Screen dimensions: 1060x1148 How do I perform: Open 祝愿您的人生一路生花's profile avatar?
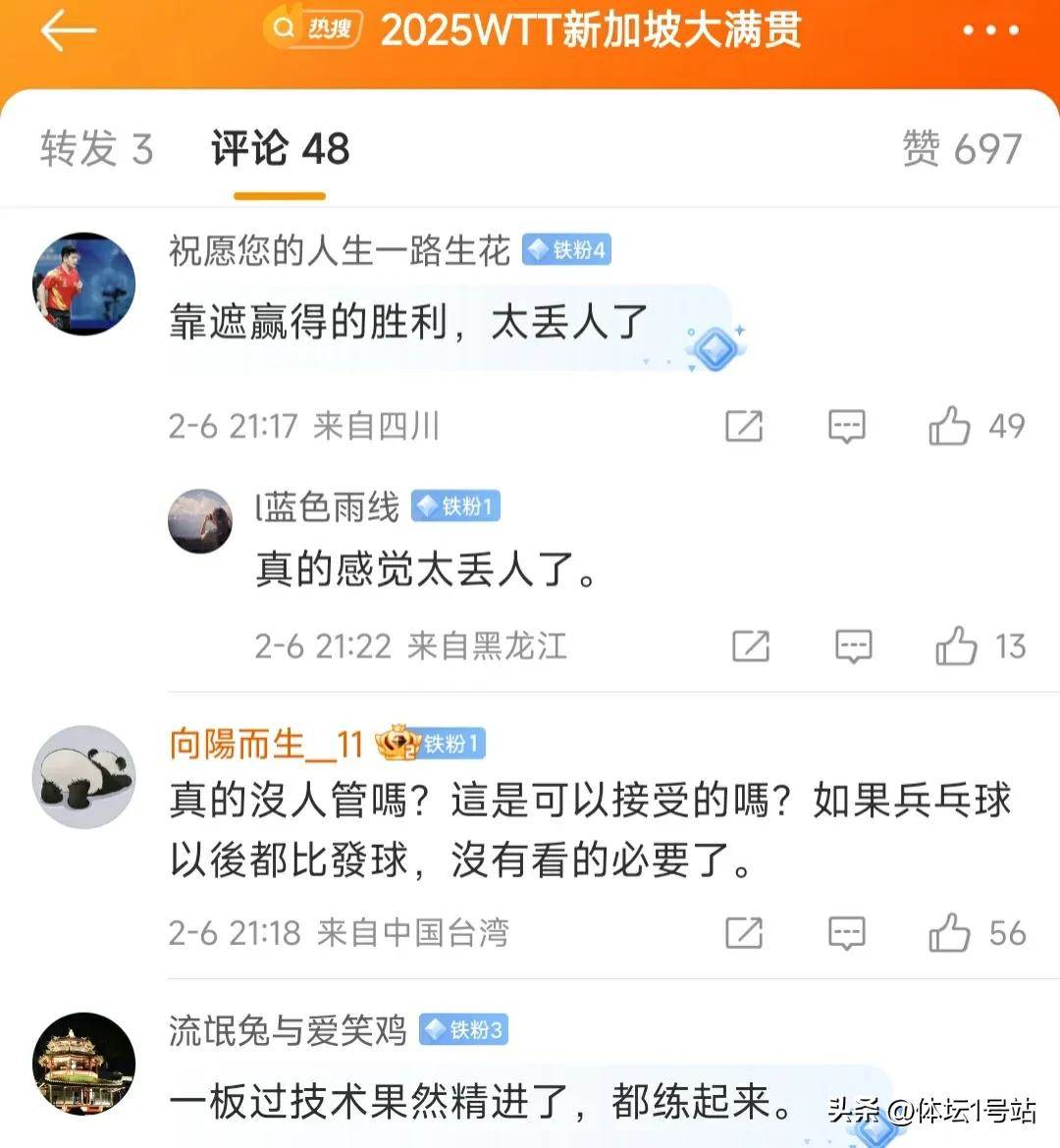coord(84,284)
